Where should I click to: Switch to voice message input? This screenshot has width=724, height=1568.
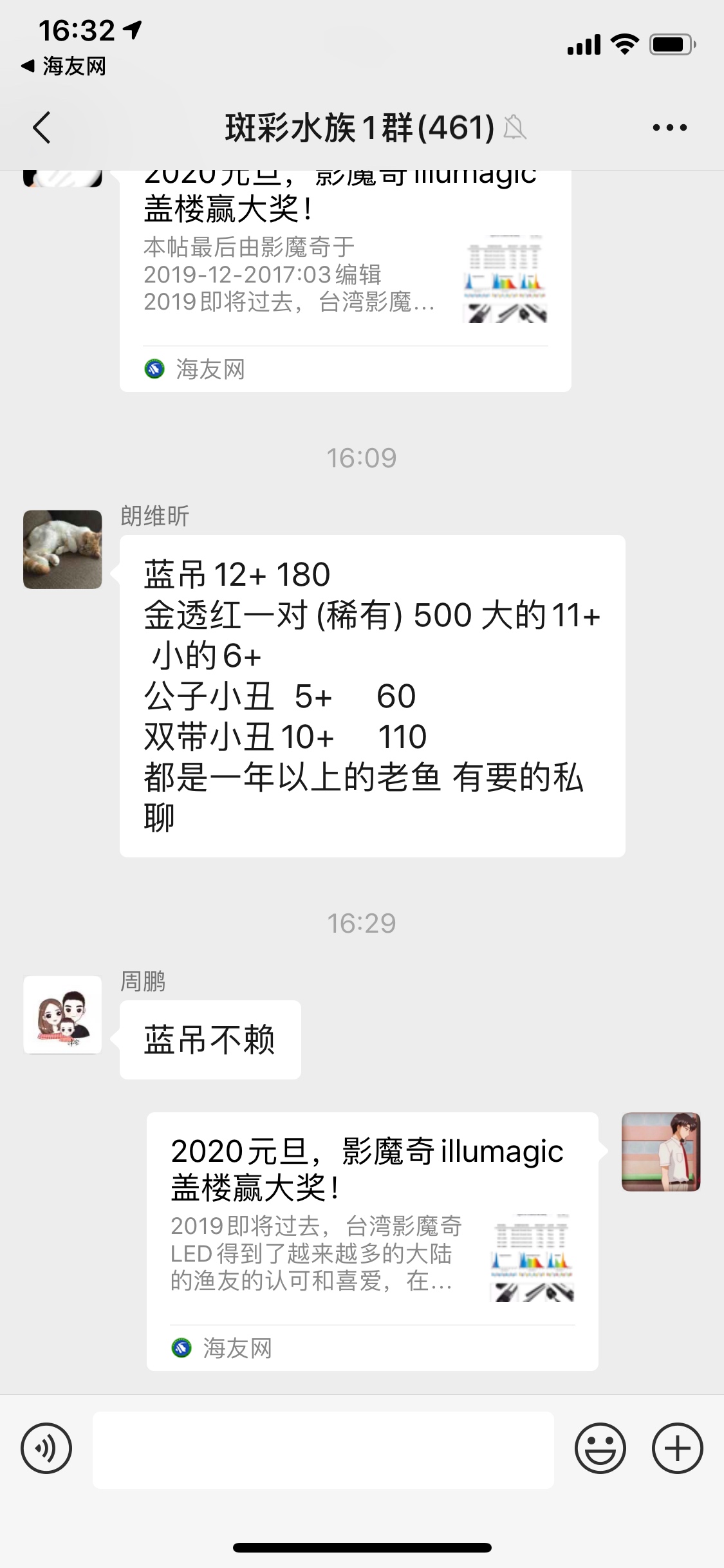pos(46,1449)
